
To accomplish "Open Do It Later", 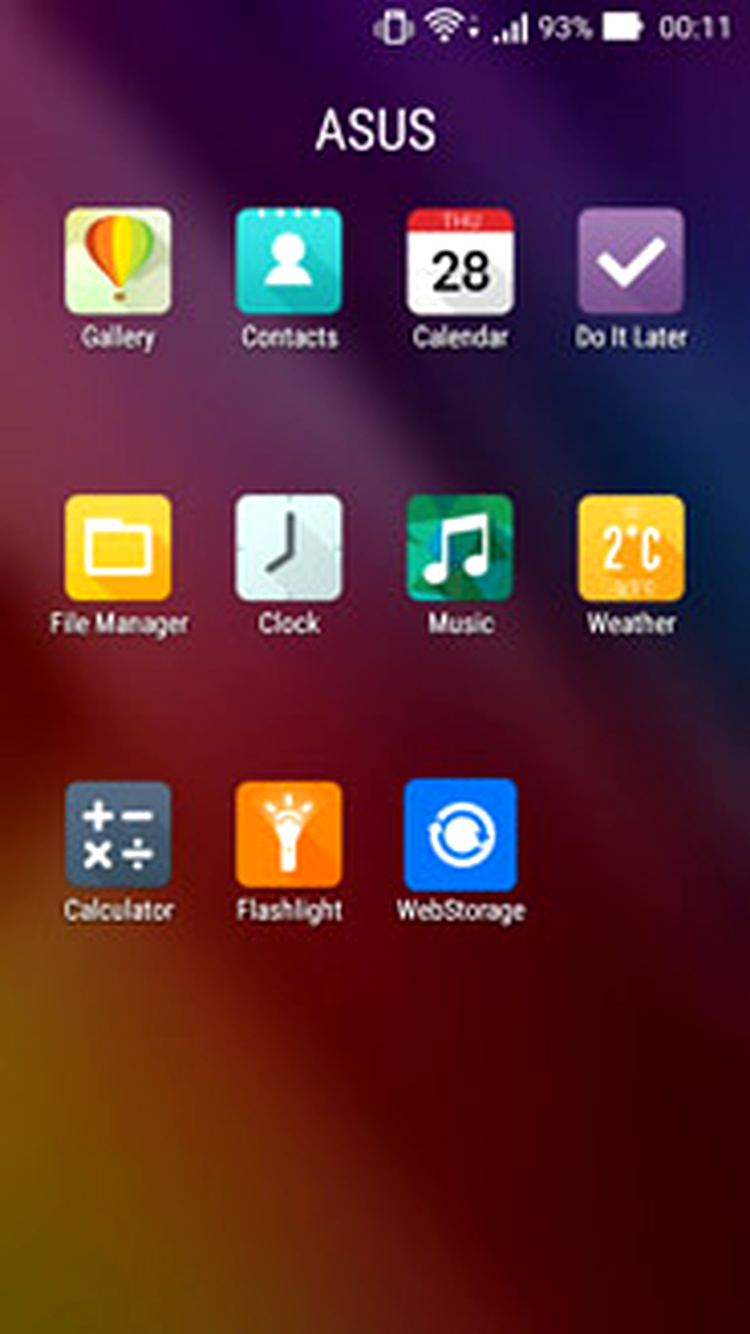I will (x=631, y=262).
